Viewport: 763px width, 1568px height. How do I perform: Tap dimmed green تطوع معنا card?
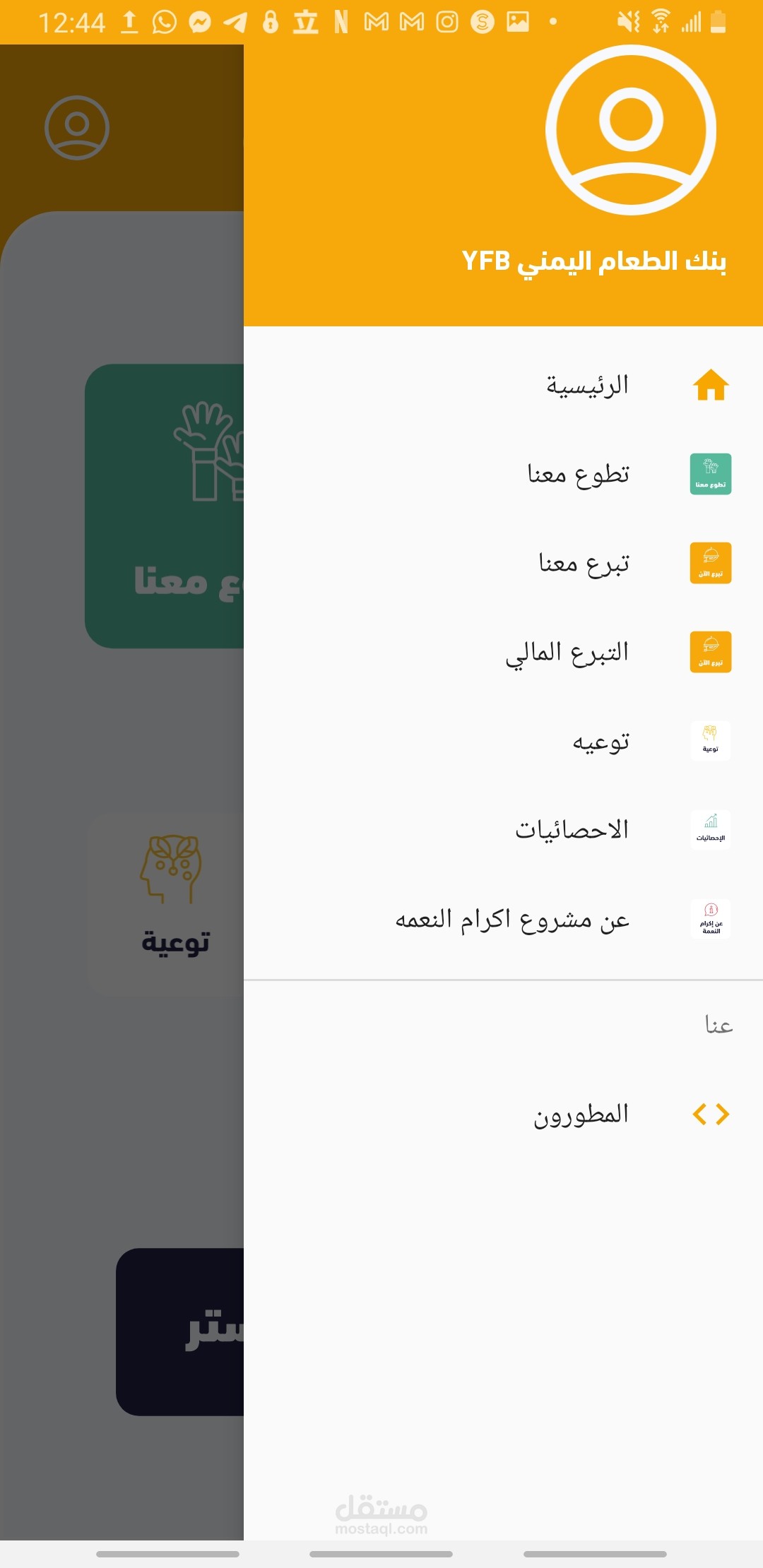165,506
